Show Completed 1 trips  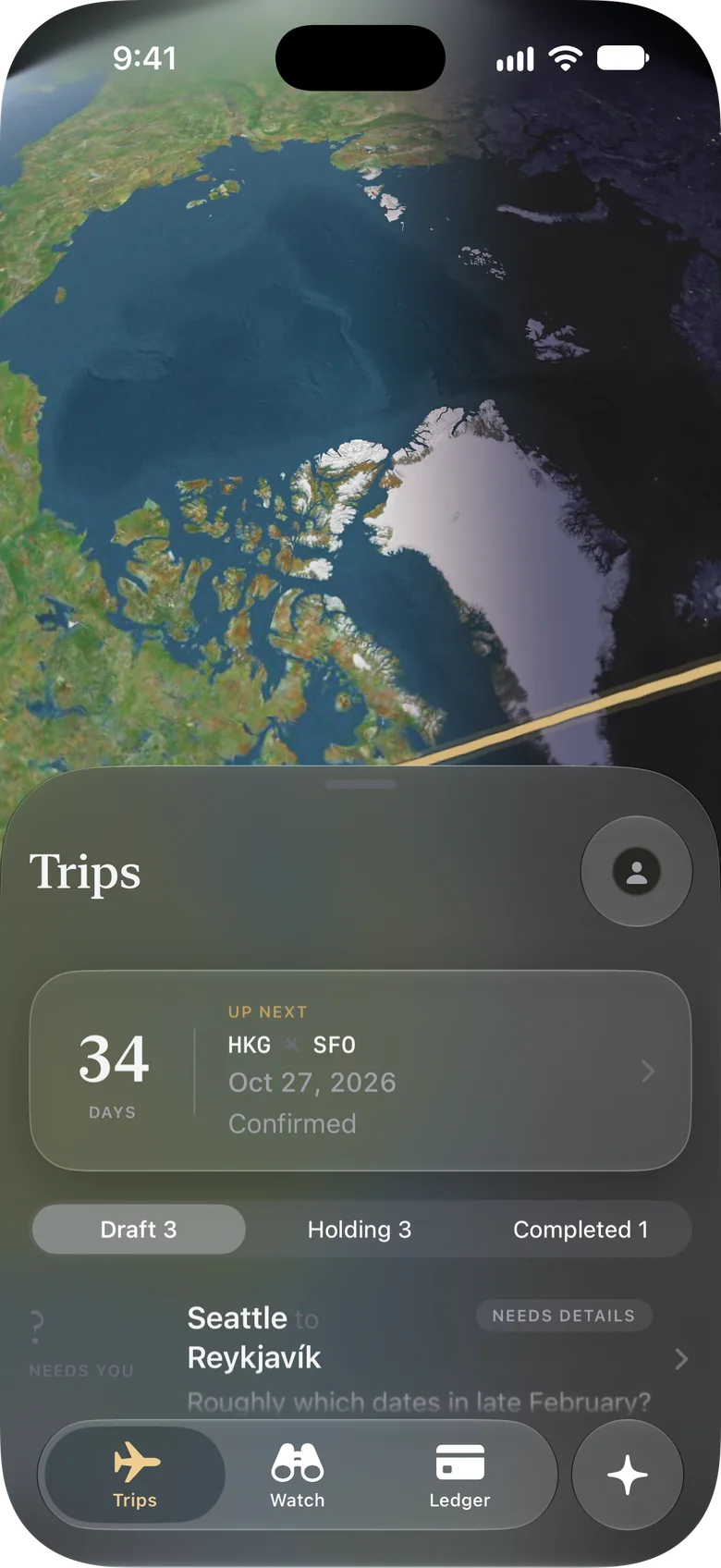coord(580,1230)
